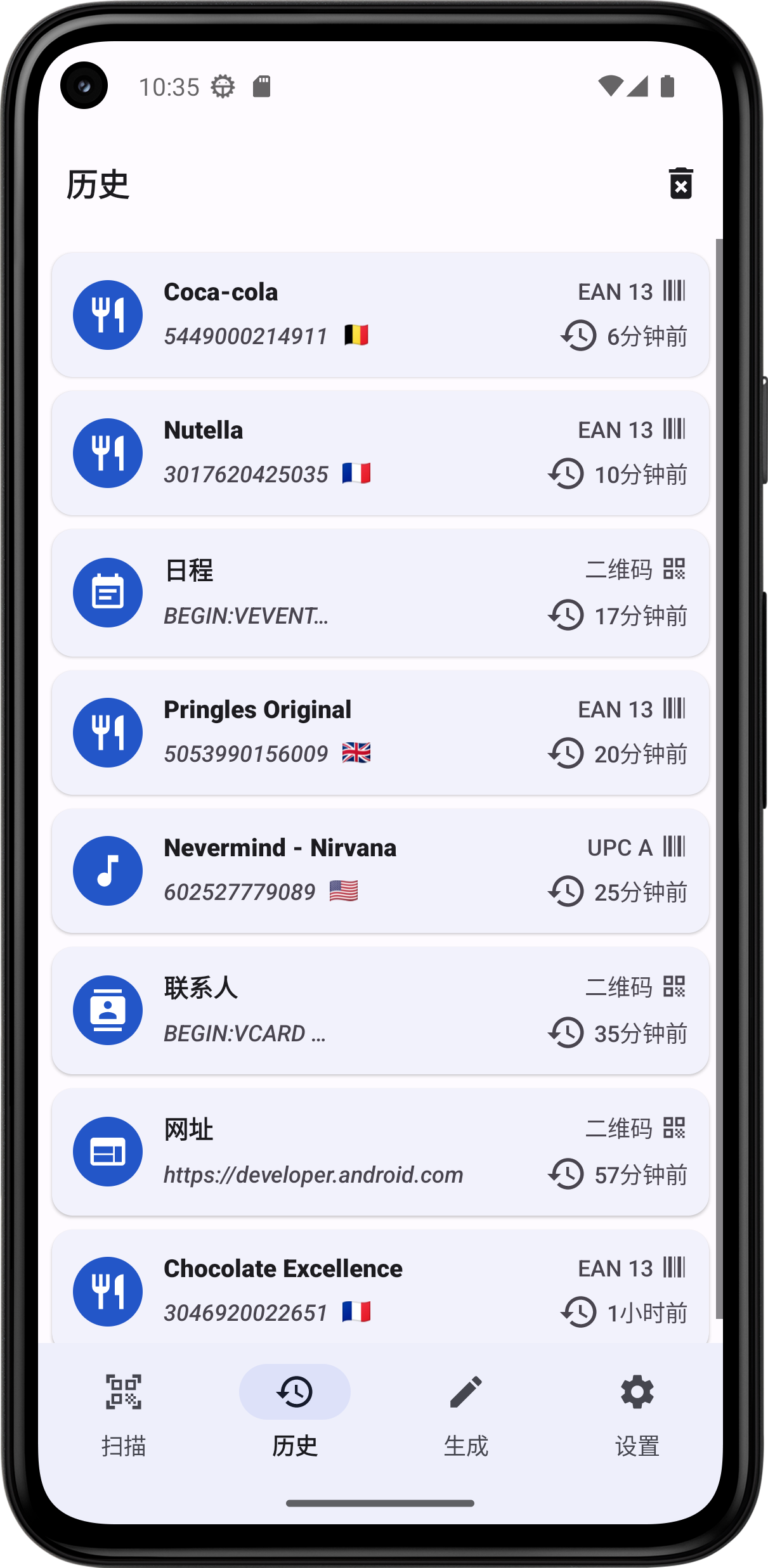Open the Coca-cola scan entry
768x1568 pixels.
tap(379, 314)
